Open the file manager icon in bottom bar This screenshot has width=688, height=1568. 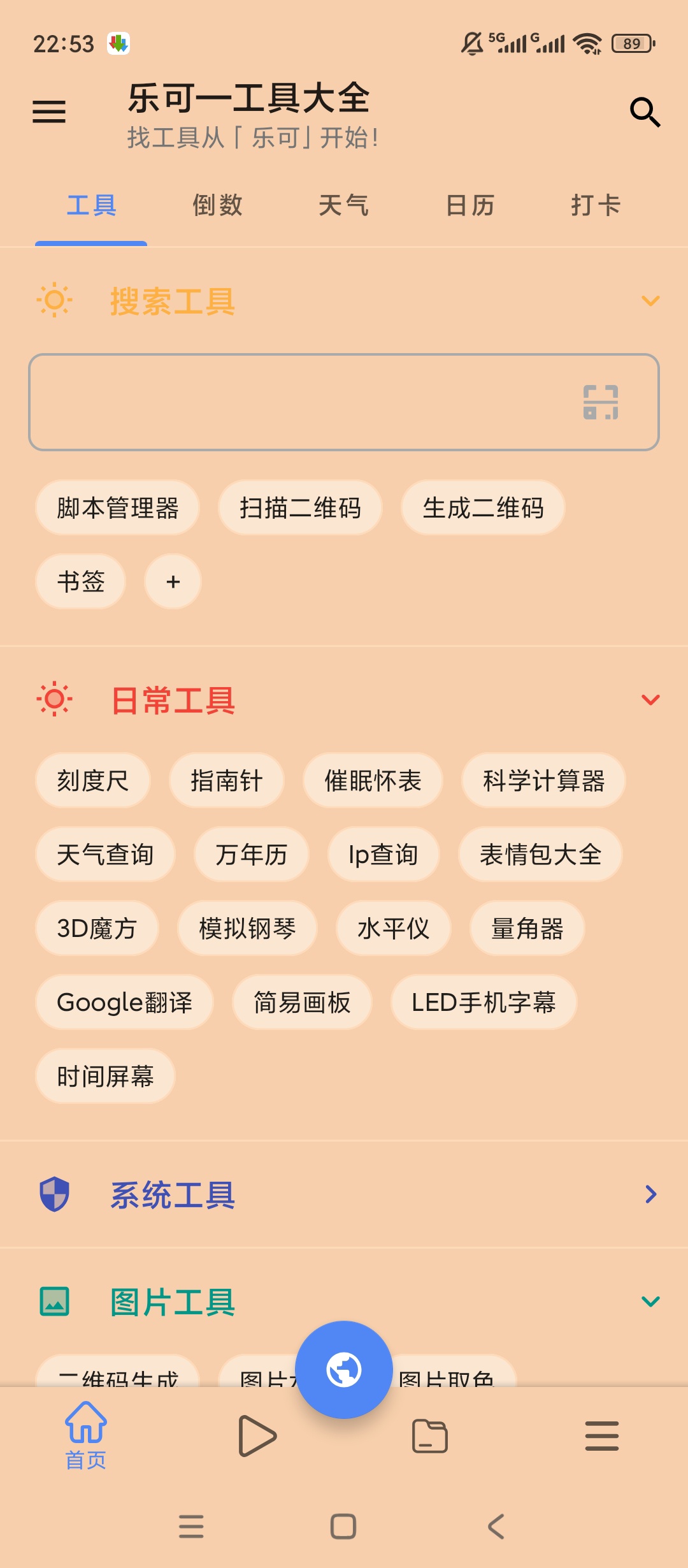(x=429, y=1436)
